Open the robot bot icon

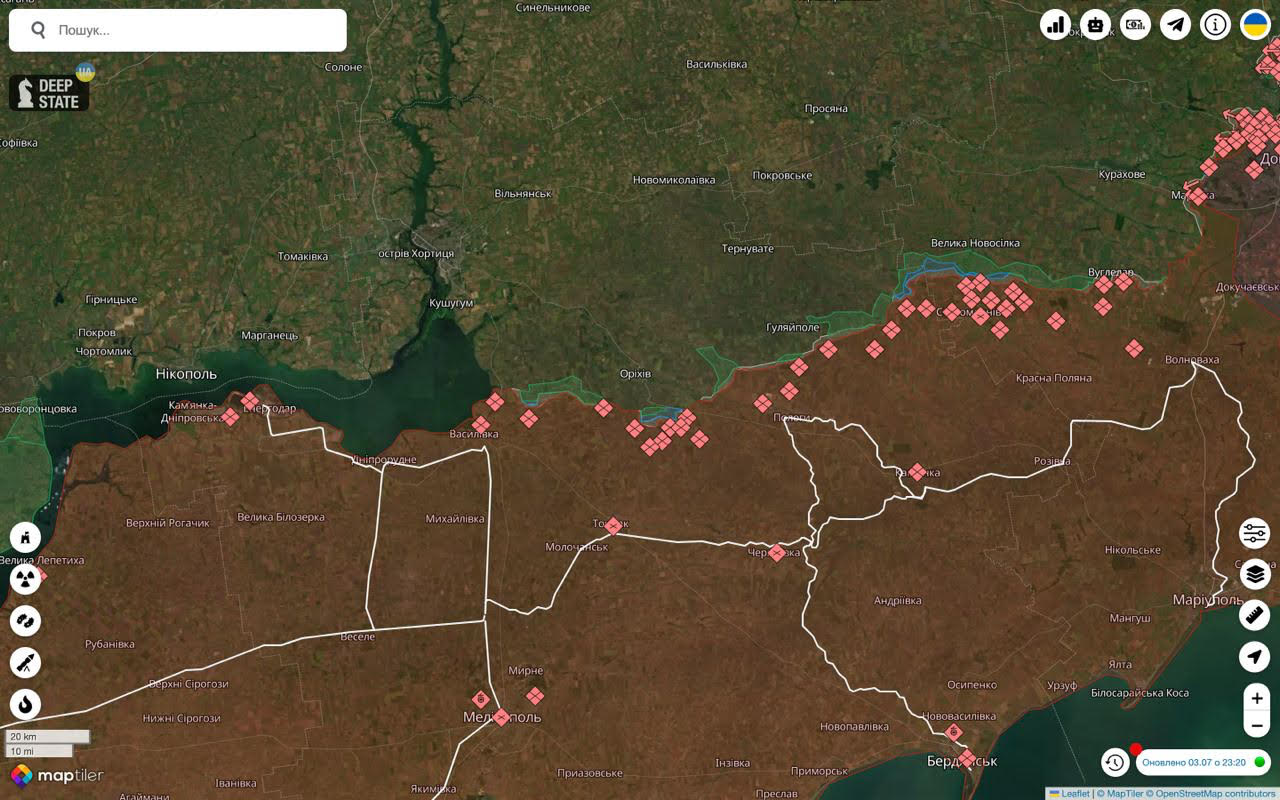click(x=1096, y=25)
